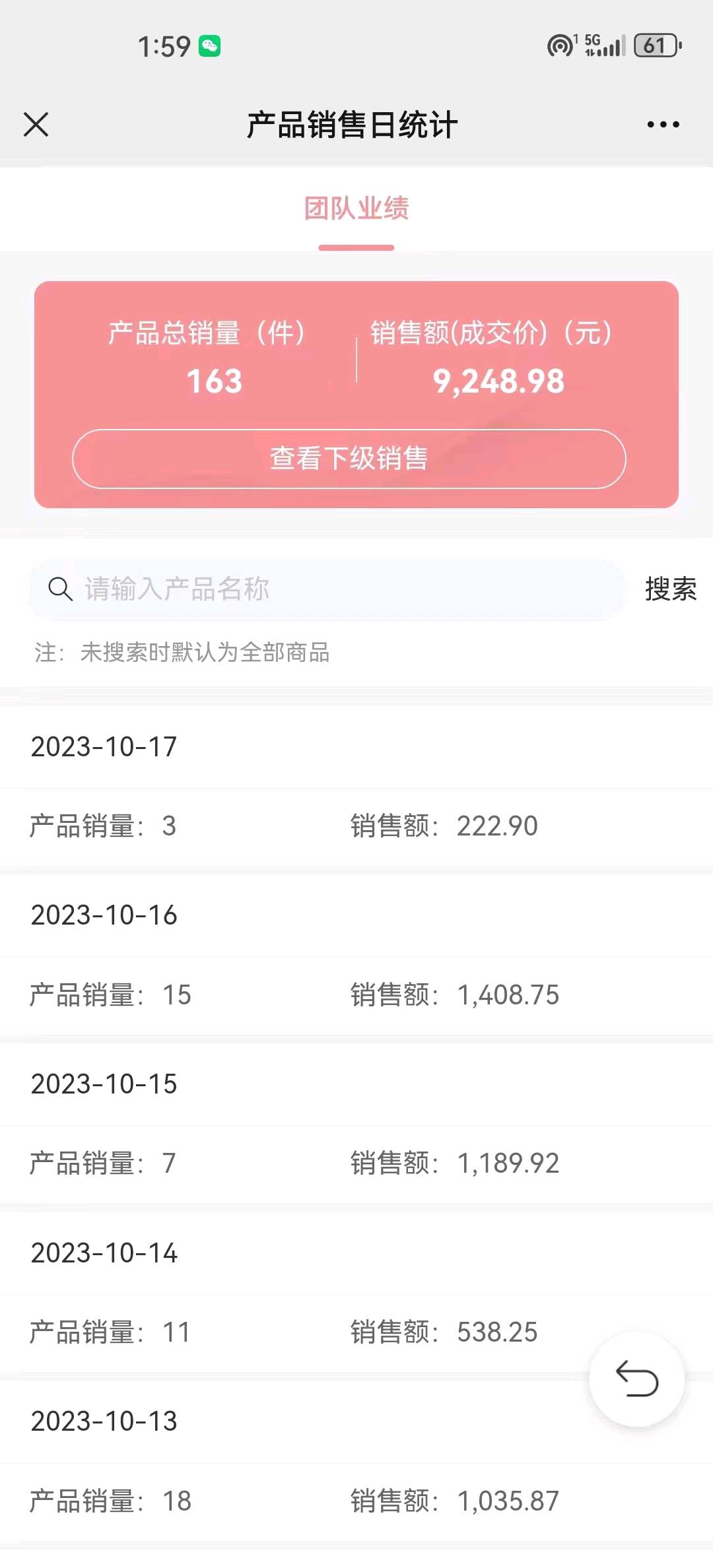Tap 查看下级销售 button
The height and width of the screenshot is (1568, 713).
click(349, 459)
